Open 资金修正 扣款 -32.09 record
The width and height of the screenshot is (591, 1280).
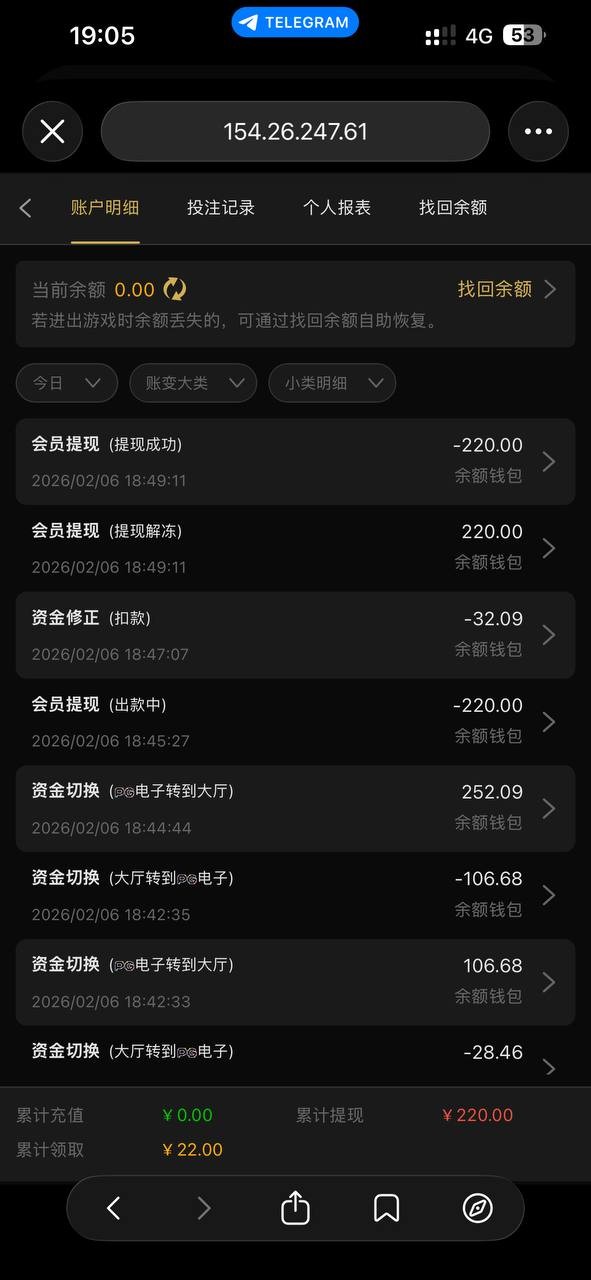click(295, 635)
